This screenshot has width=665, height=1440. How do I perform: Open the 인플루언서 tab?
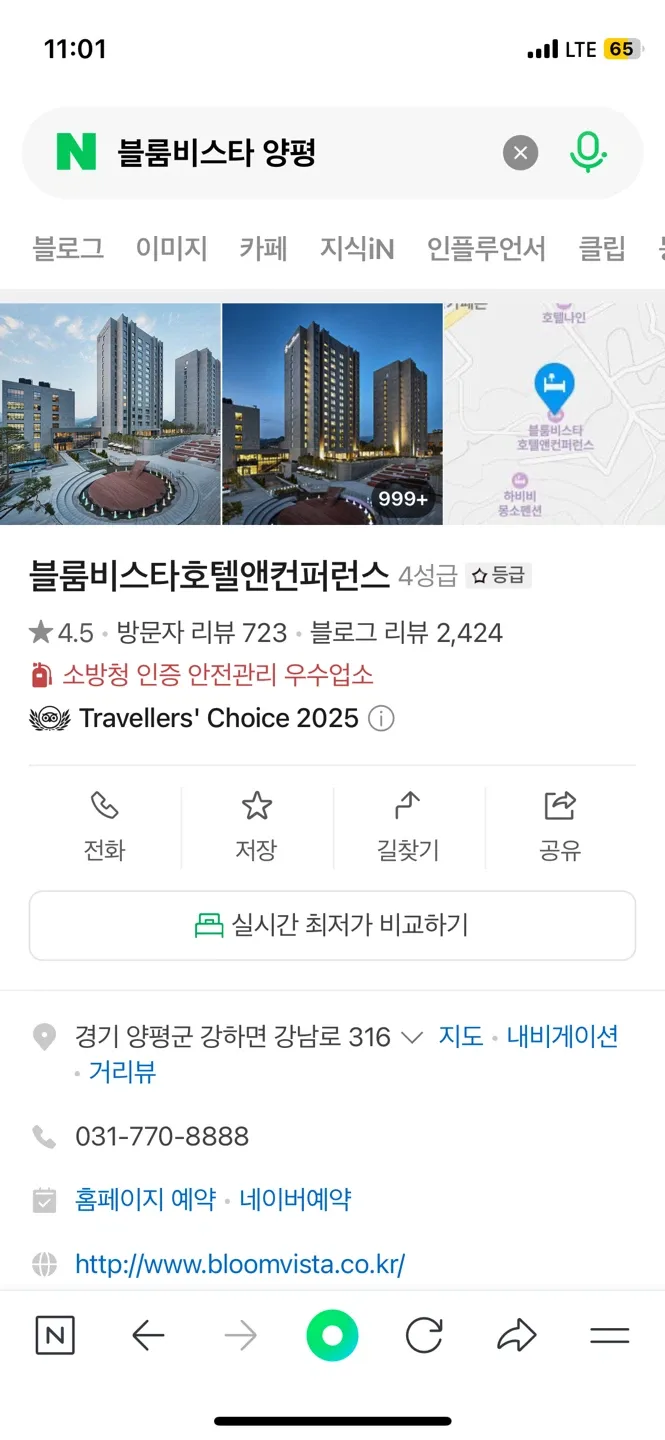pyautogui.click(x=486, y=248)
